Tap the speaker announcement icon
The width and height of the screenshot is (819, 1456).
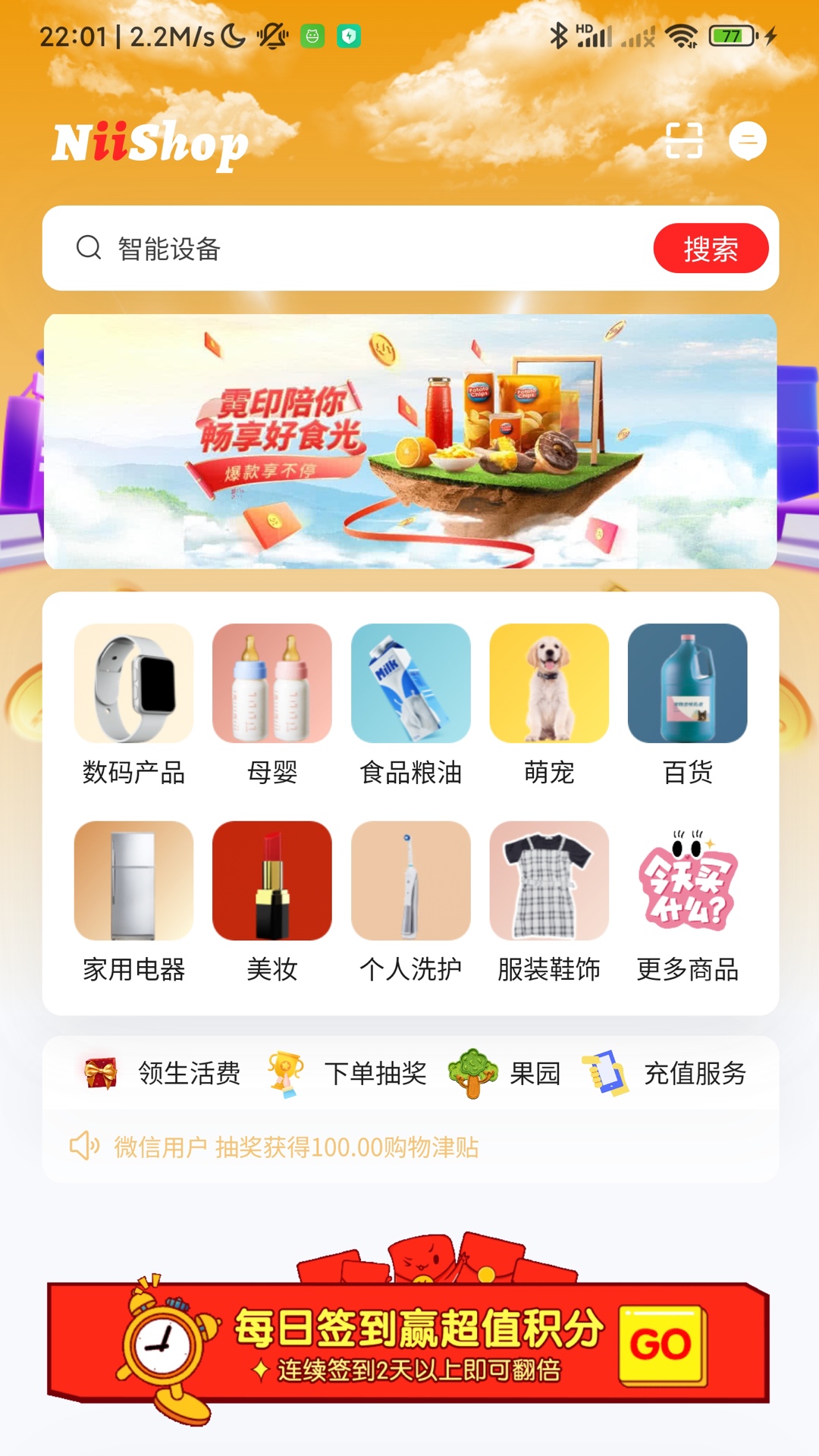click(x=86, y=1147)
